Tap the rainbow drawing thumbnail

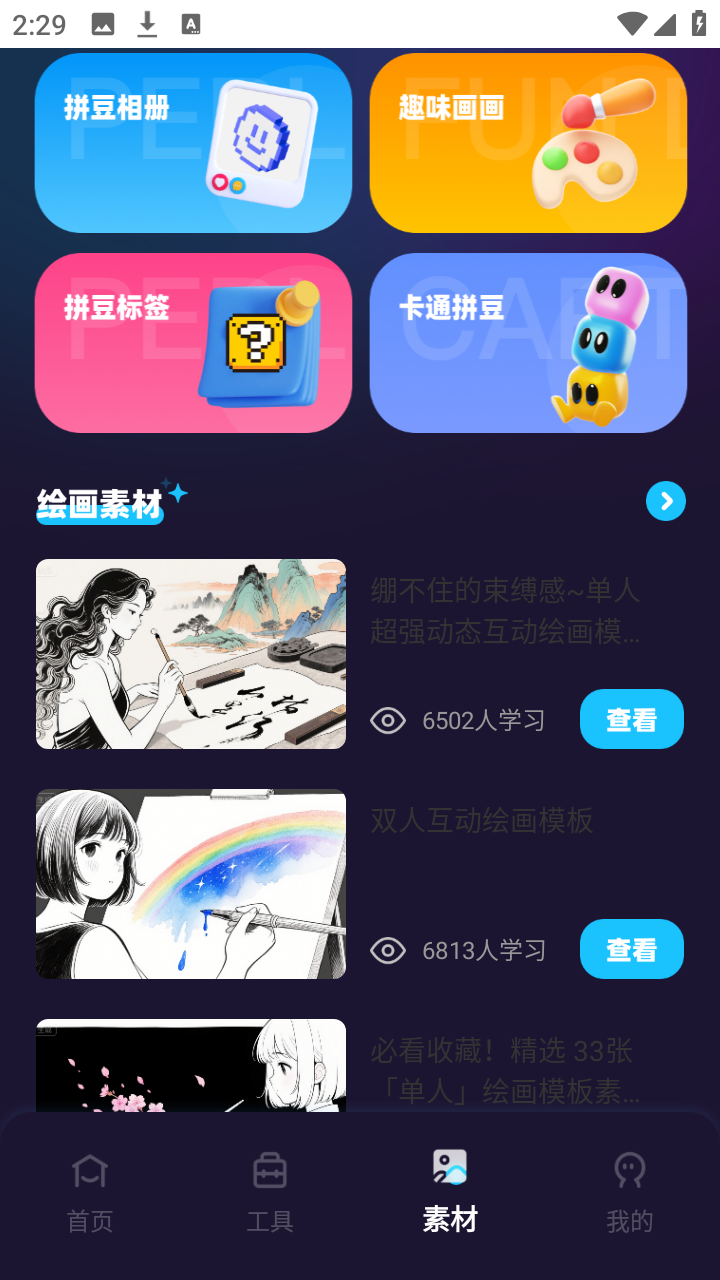coord(190,884)
